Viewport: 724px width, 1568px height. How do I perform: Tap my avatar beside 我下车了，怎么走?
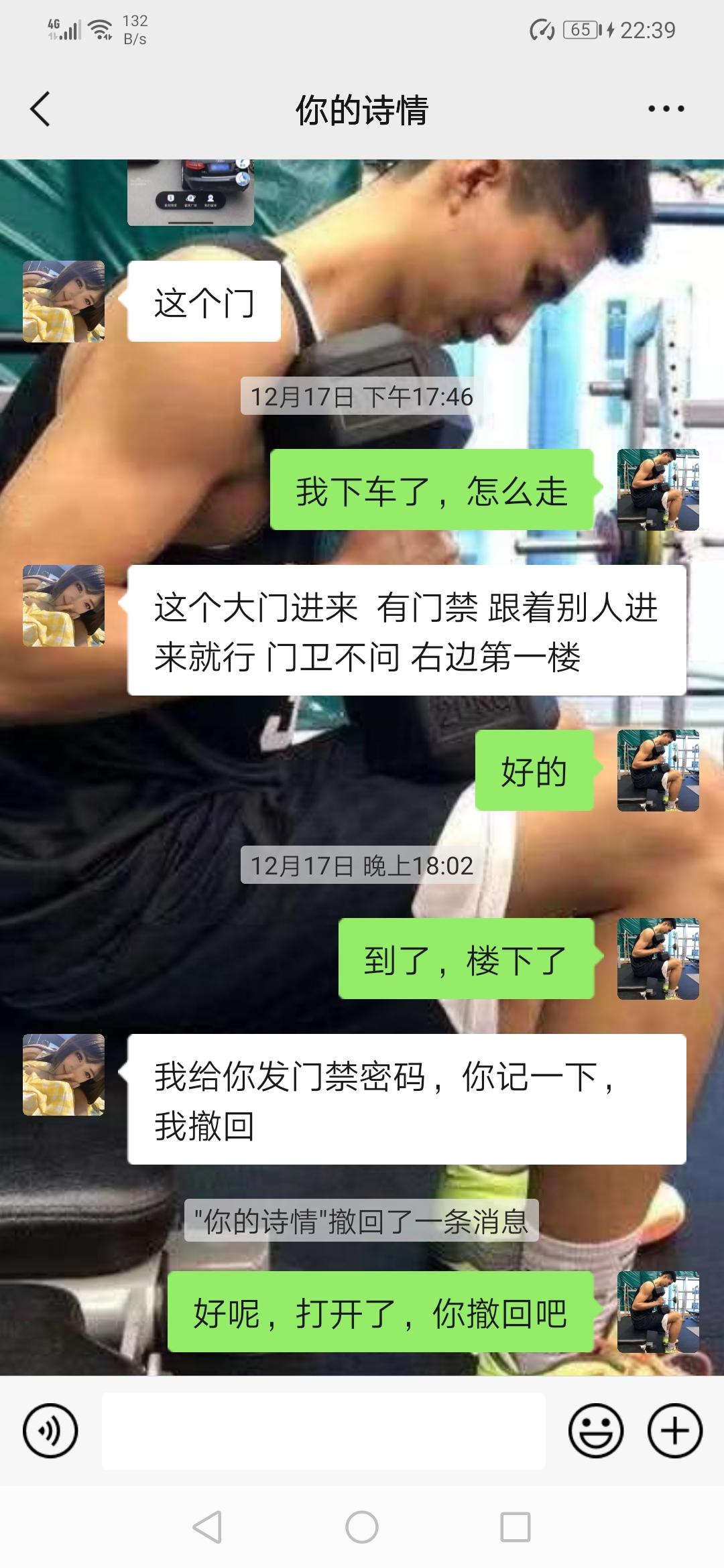point(658,490)
